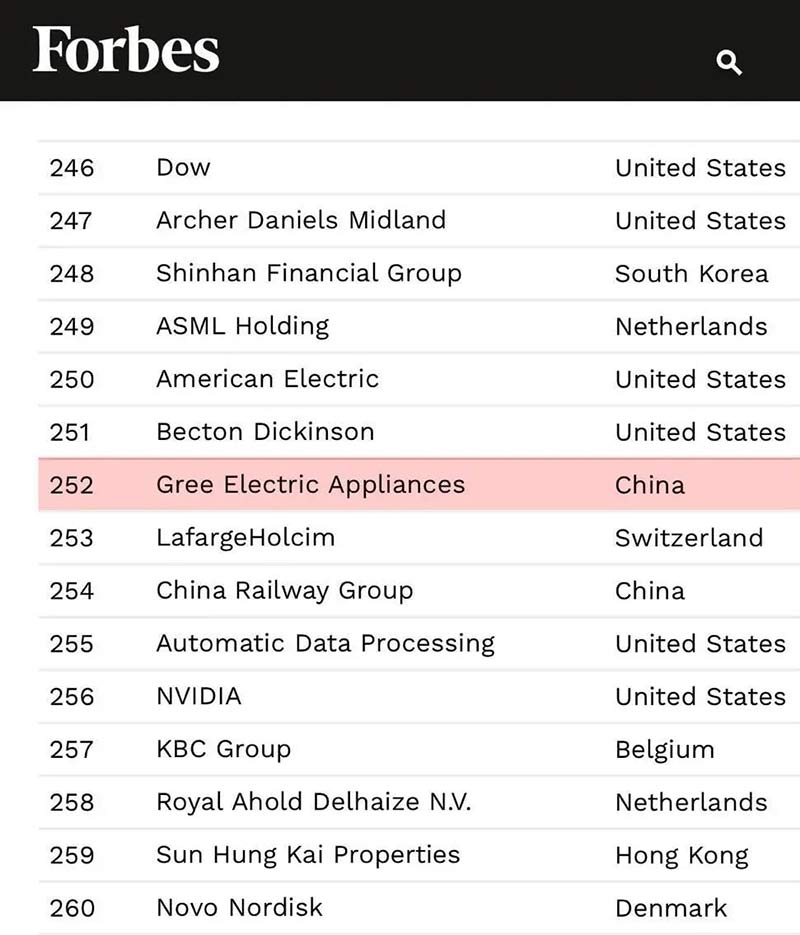800x935 pixels.
Task: Open the ASML Holding row
Action: [242, 327]
